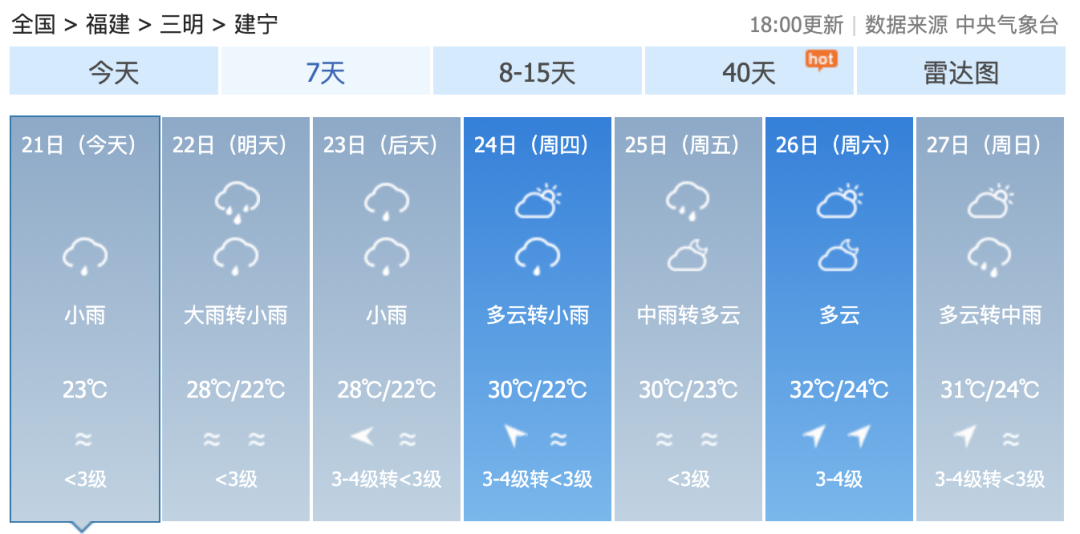Viewport: 1080px width, 534px height.
Task: Select the 23日 (后天) forecast card
Action: tap(387, 318)
